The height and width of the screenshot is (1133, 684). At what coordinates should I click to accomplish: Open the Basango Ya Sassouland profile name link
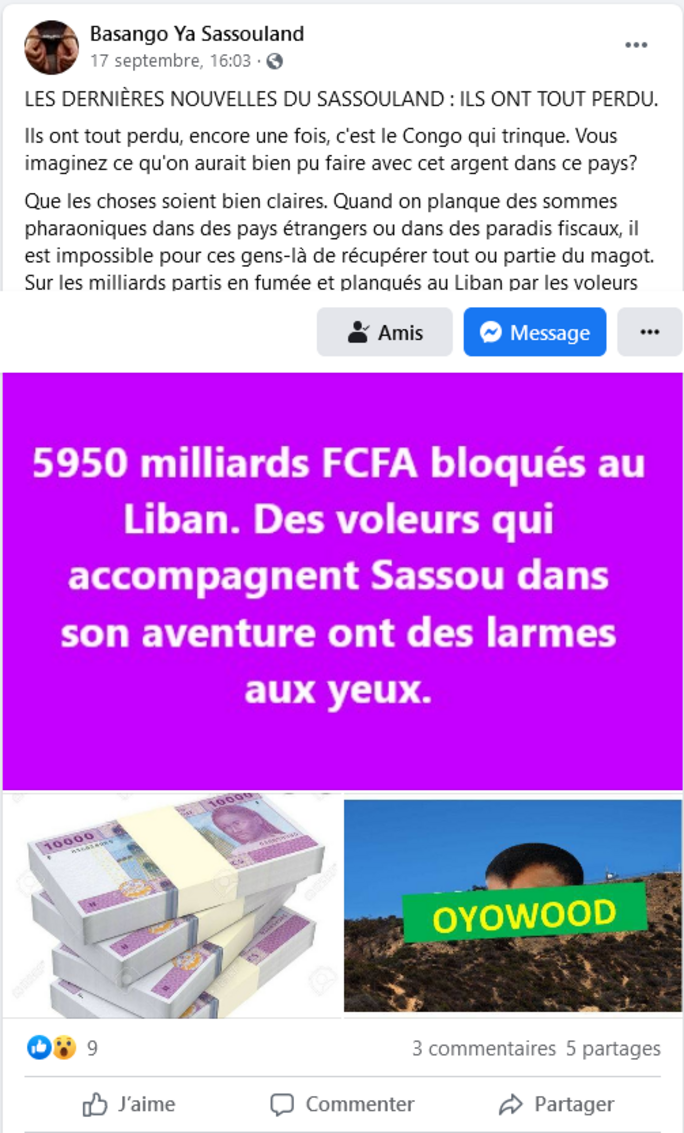click(197, 34)
